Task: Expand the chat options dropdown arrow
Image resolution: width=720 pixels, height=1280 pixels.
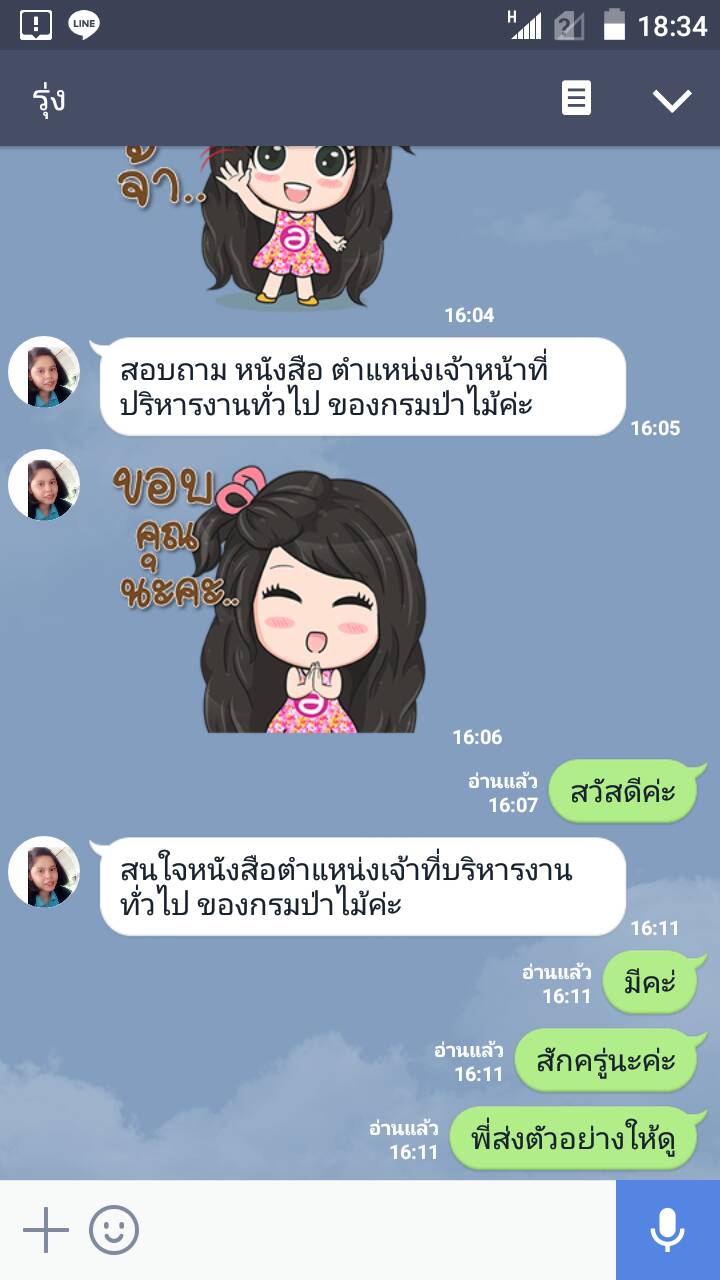Action: tap(671, 99)
